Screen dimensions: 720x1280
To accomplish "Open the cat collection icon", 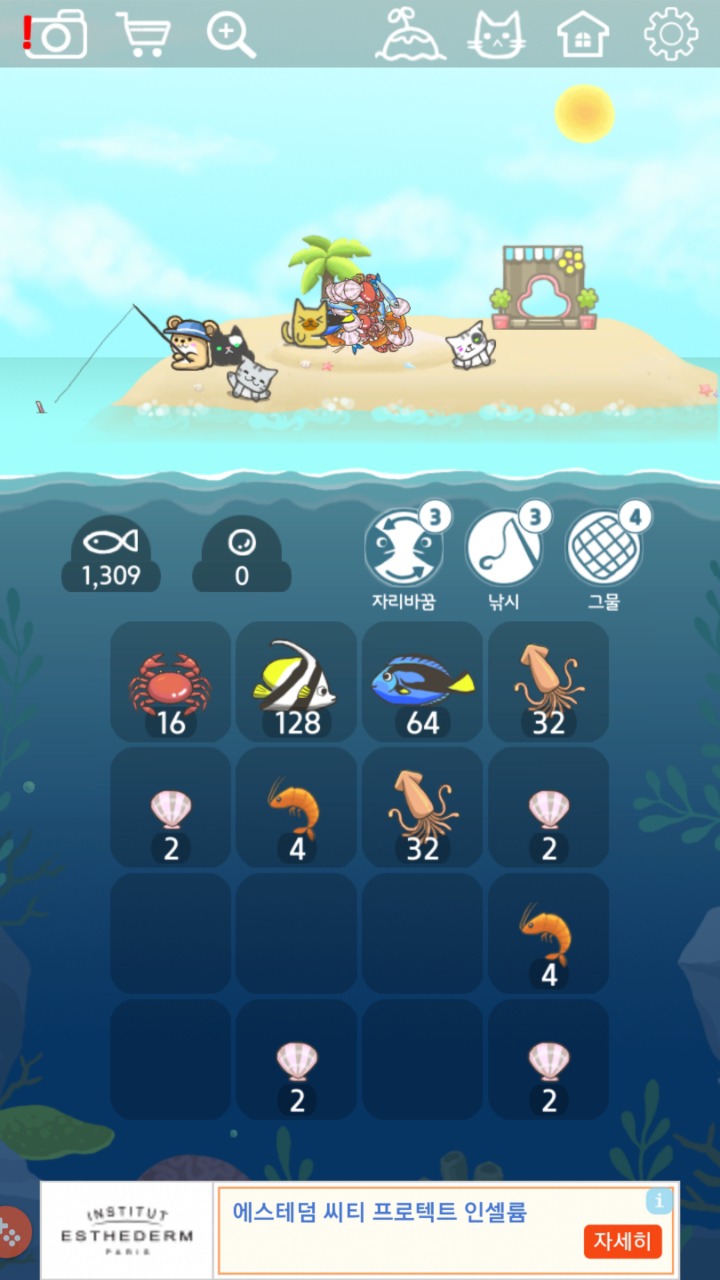I will point(496,34).
